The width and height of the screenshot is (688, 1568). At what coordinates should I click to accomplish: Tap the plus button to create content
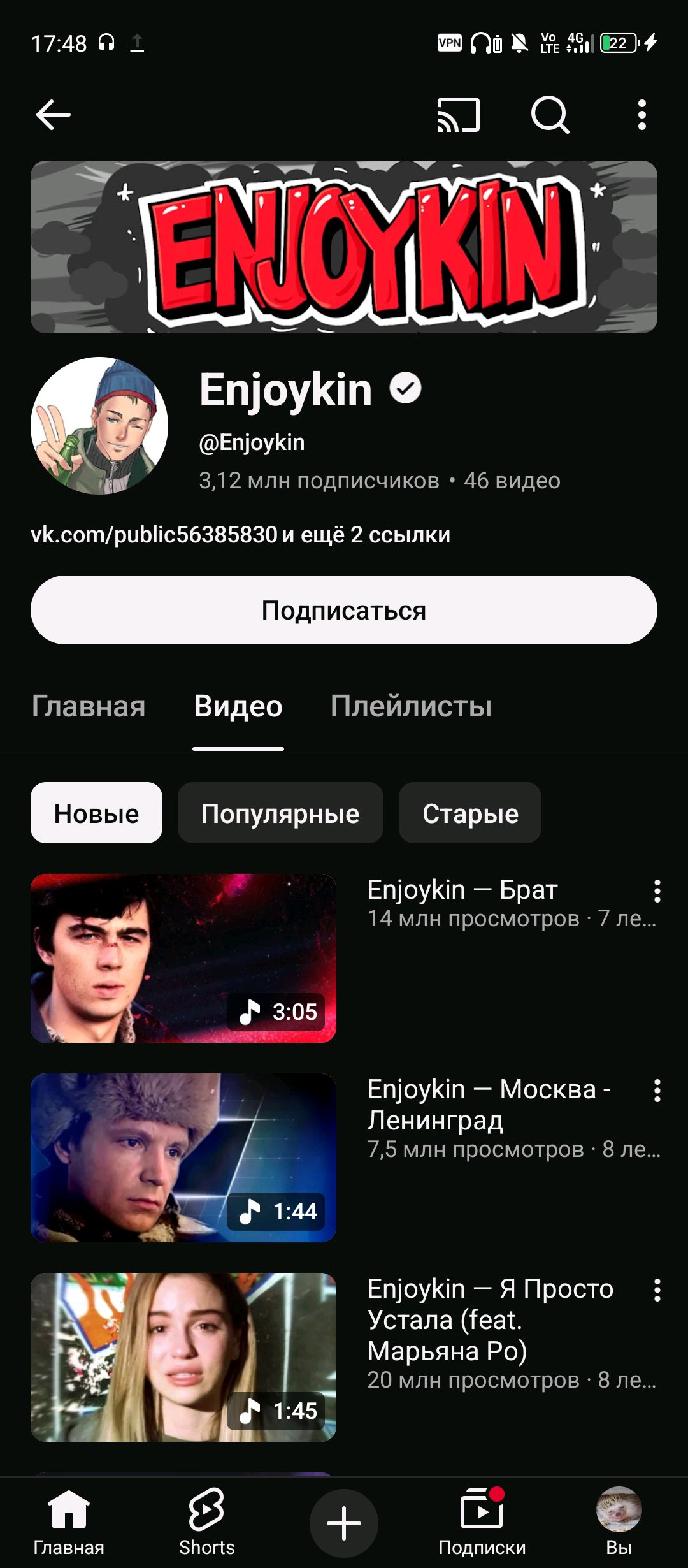tap(344, 1523)
